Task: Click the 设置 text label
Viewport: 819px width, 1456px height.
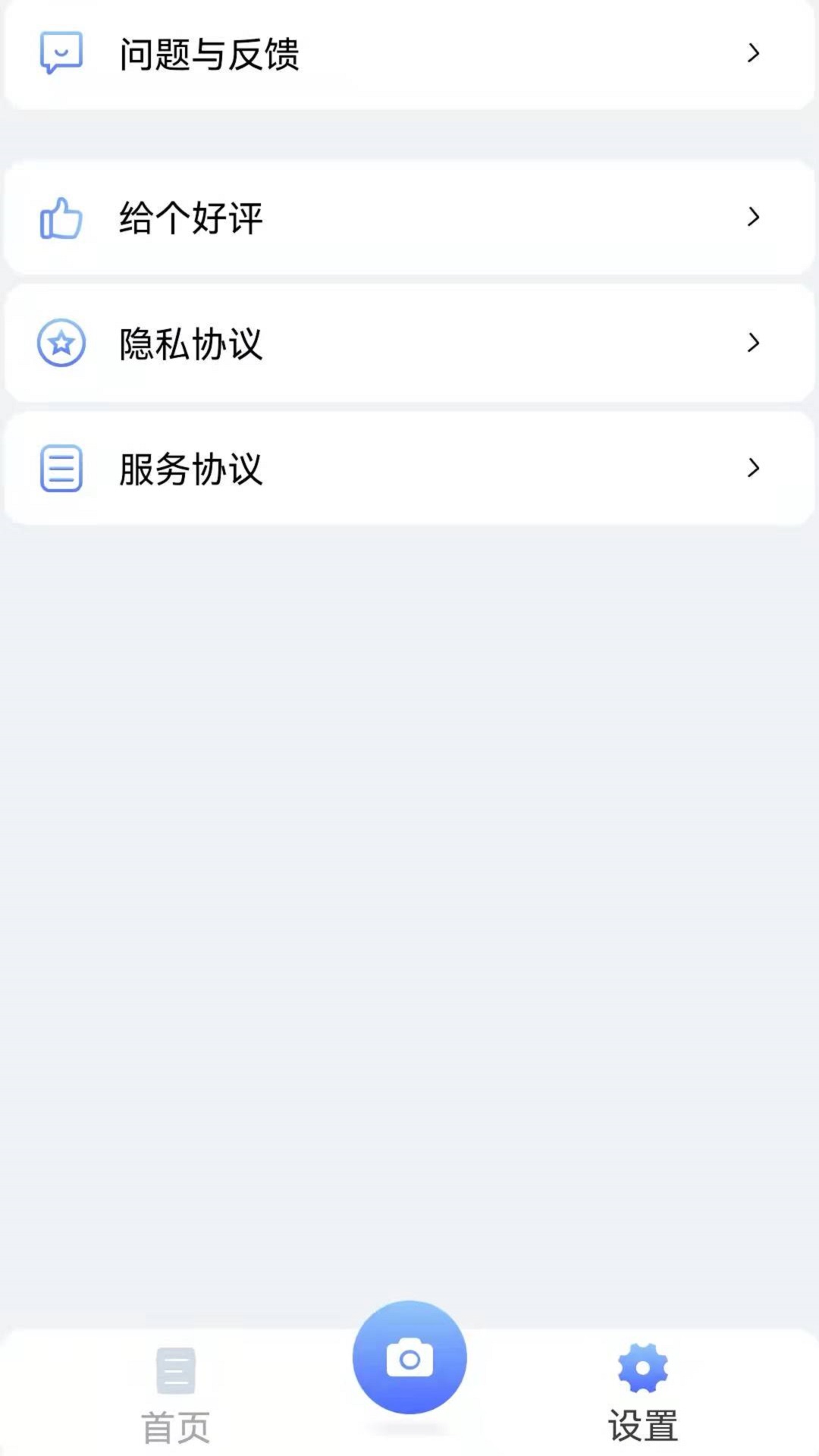Action: click(642, 1424)
